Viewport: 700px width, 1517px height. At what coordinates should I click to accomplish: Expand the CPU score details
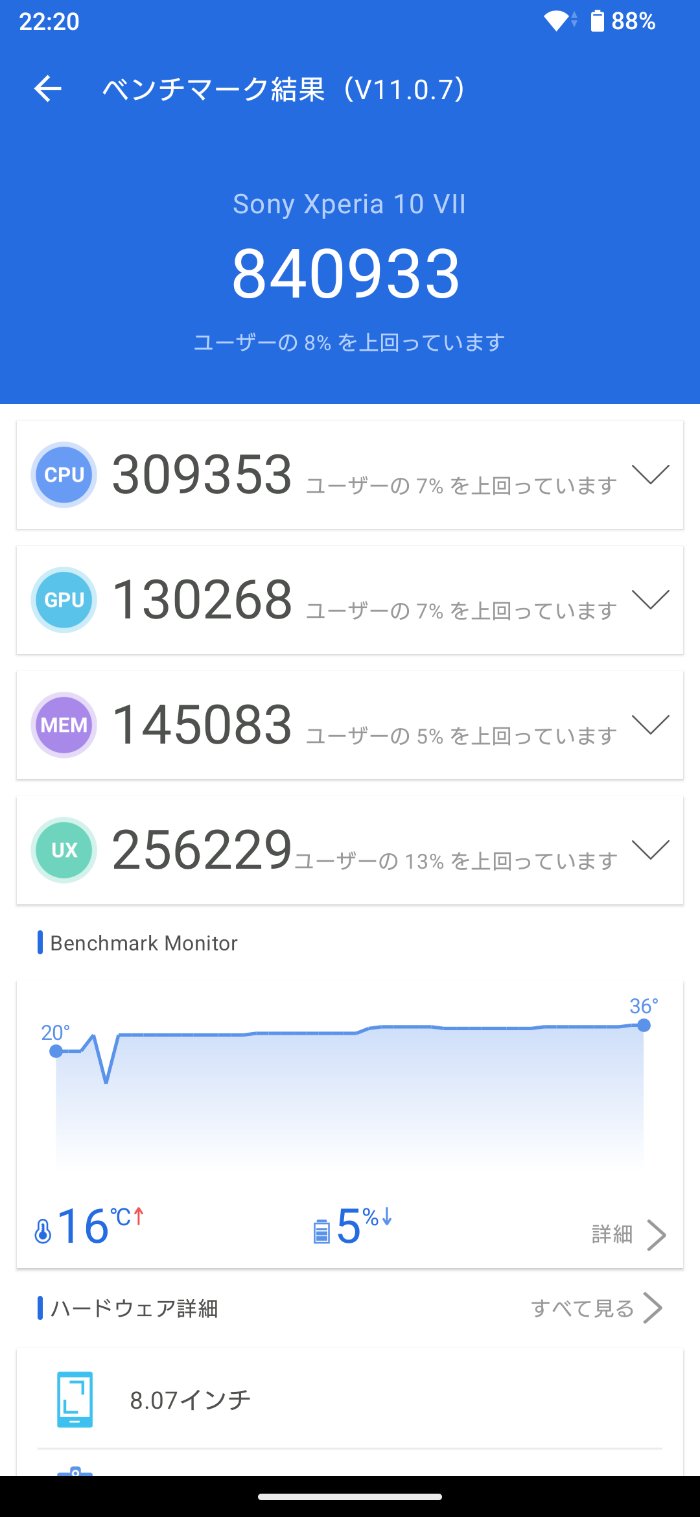coord(650,475)
